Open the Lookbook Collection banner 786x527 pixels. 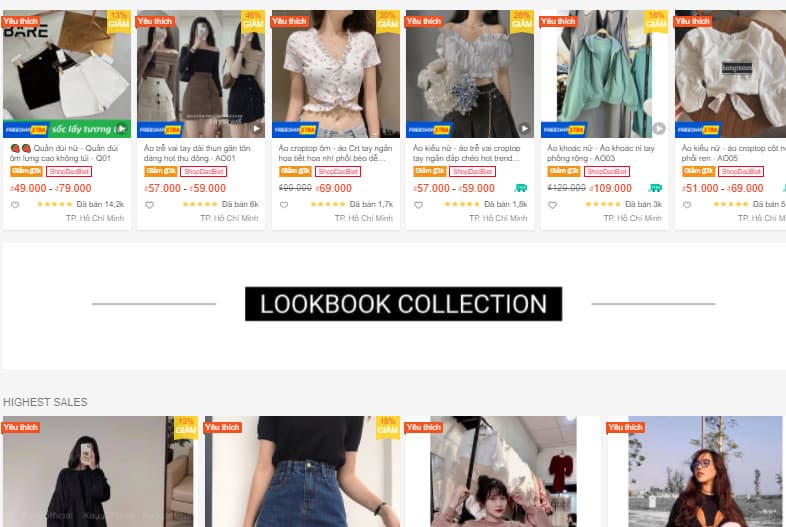(x=403, y=304)
